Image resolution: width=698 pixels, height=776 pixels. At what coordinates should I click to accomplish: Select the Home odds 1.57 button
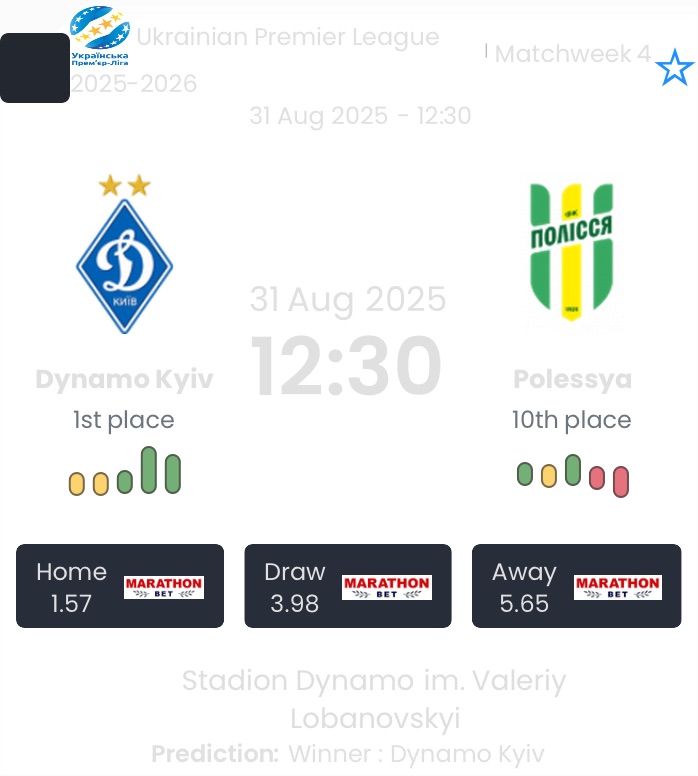120,586
